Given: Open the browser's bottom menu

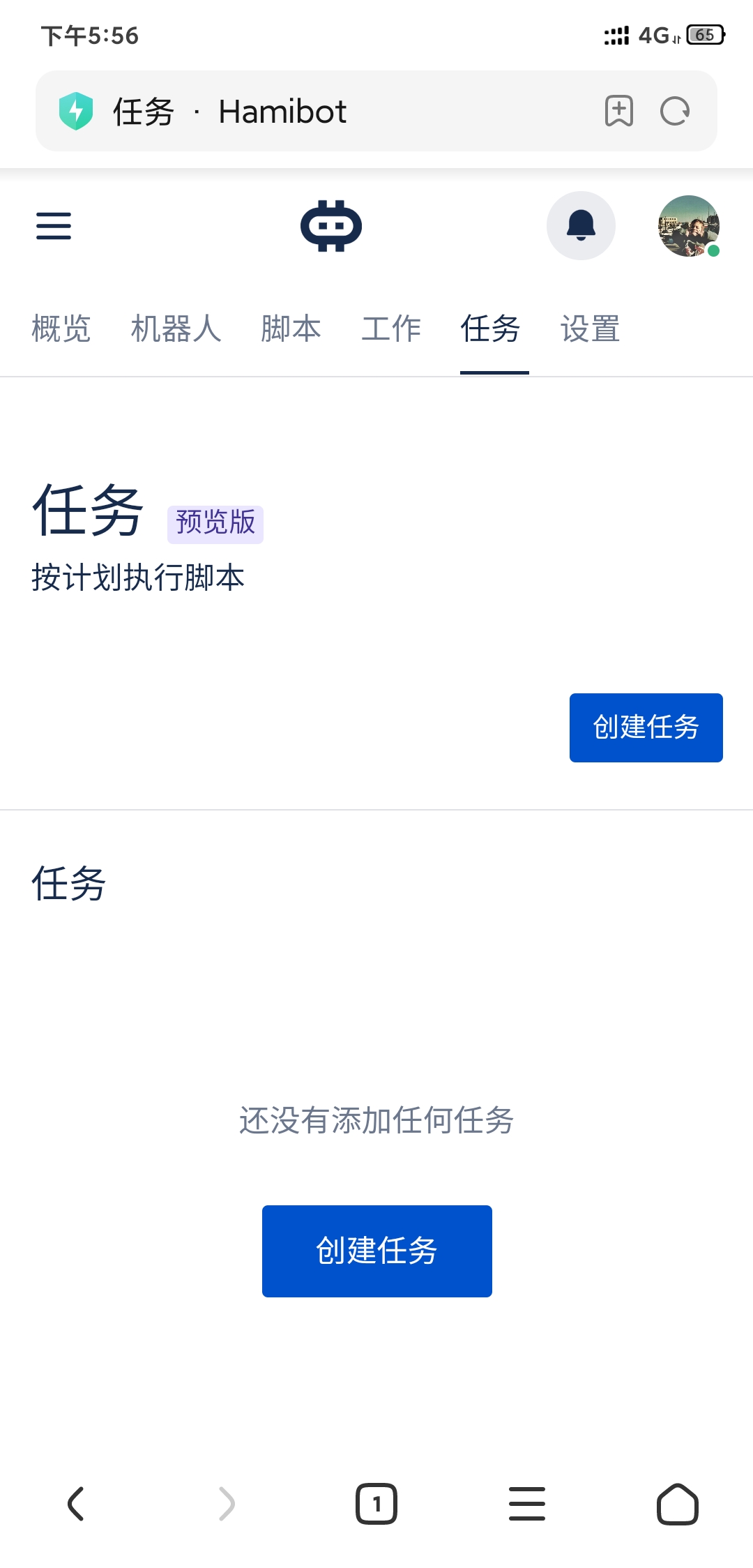Looking at the screenshot, I should click(x=527, y=1504).
